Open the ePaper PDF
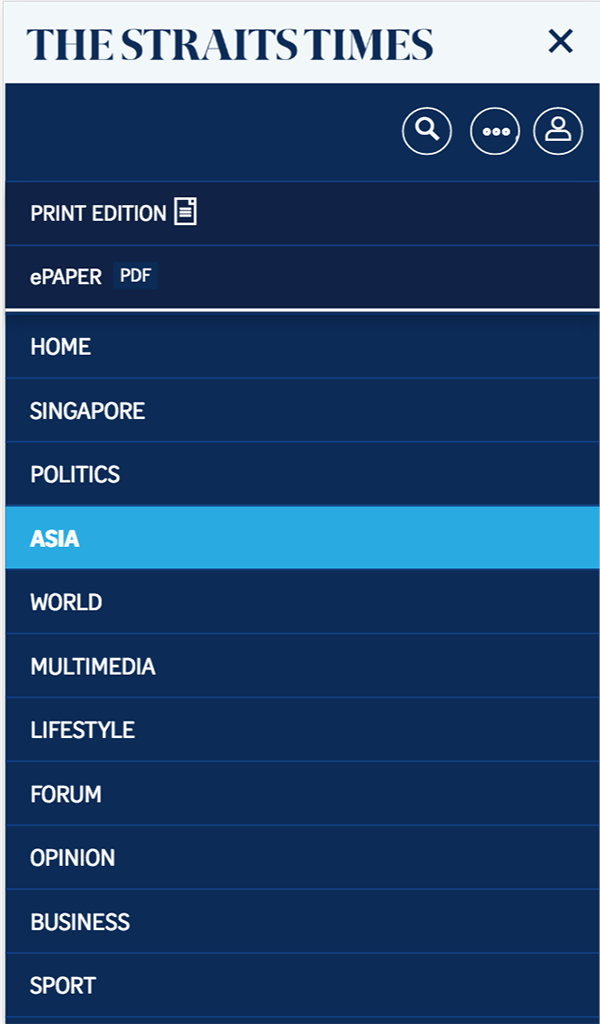600x1024 pixels. [x=93, y=276]
